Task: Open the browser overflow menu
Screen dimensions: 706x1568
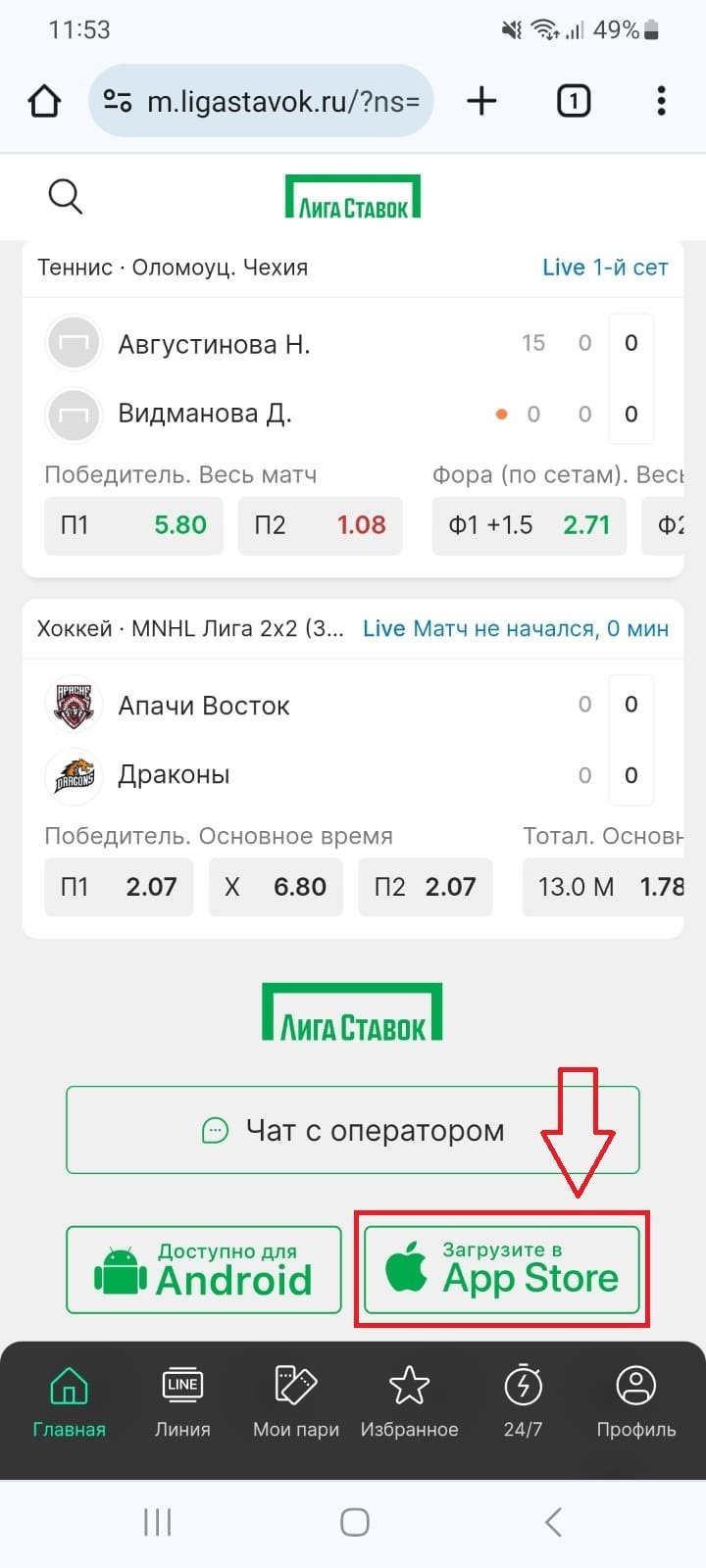Action: [x=661, y=101]
